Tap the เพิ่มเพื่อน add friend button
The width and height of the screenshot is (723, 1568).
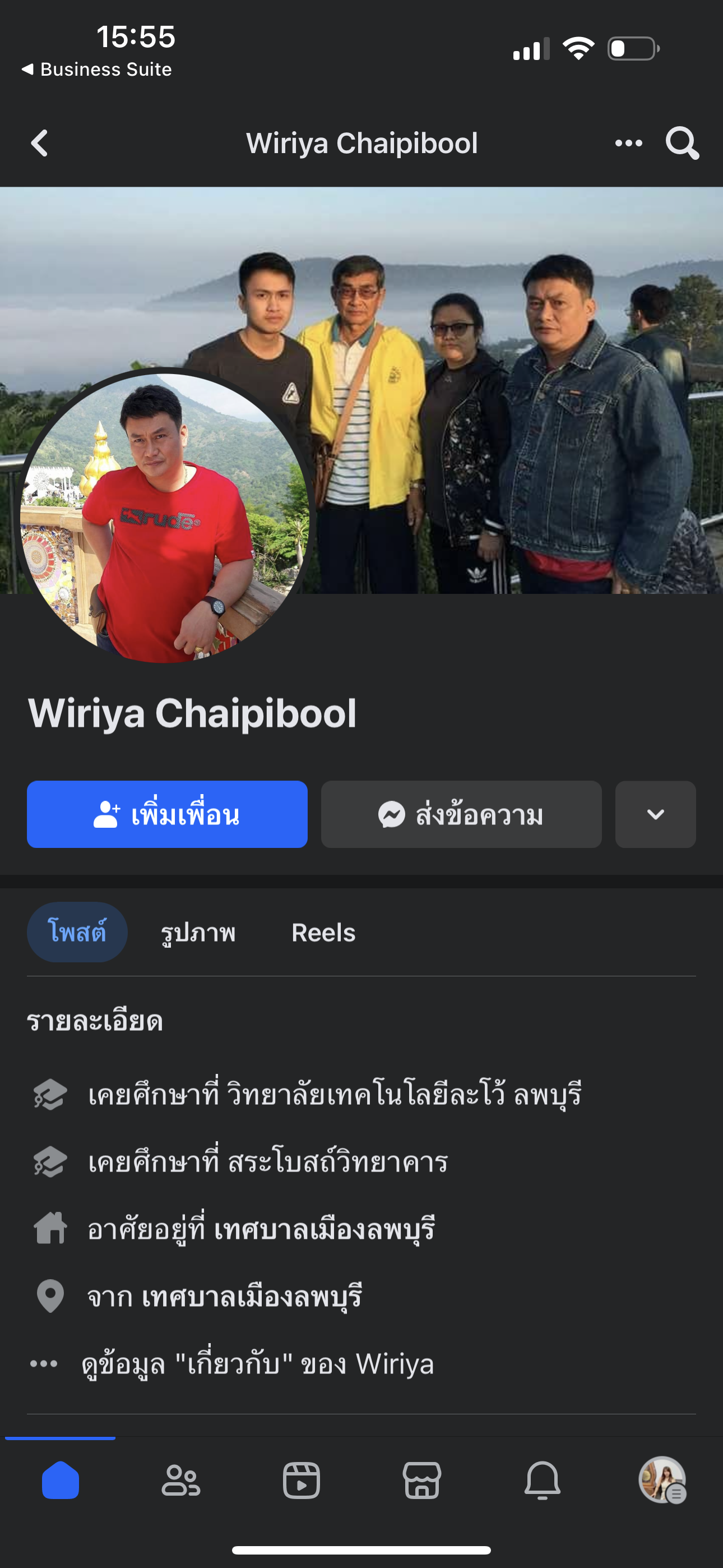[167, 814]
